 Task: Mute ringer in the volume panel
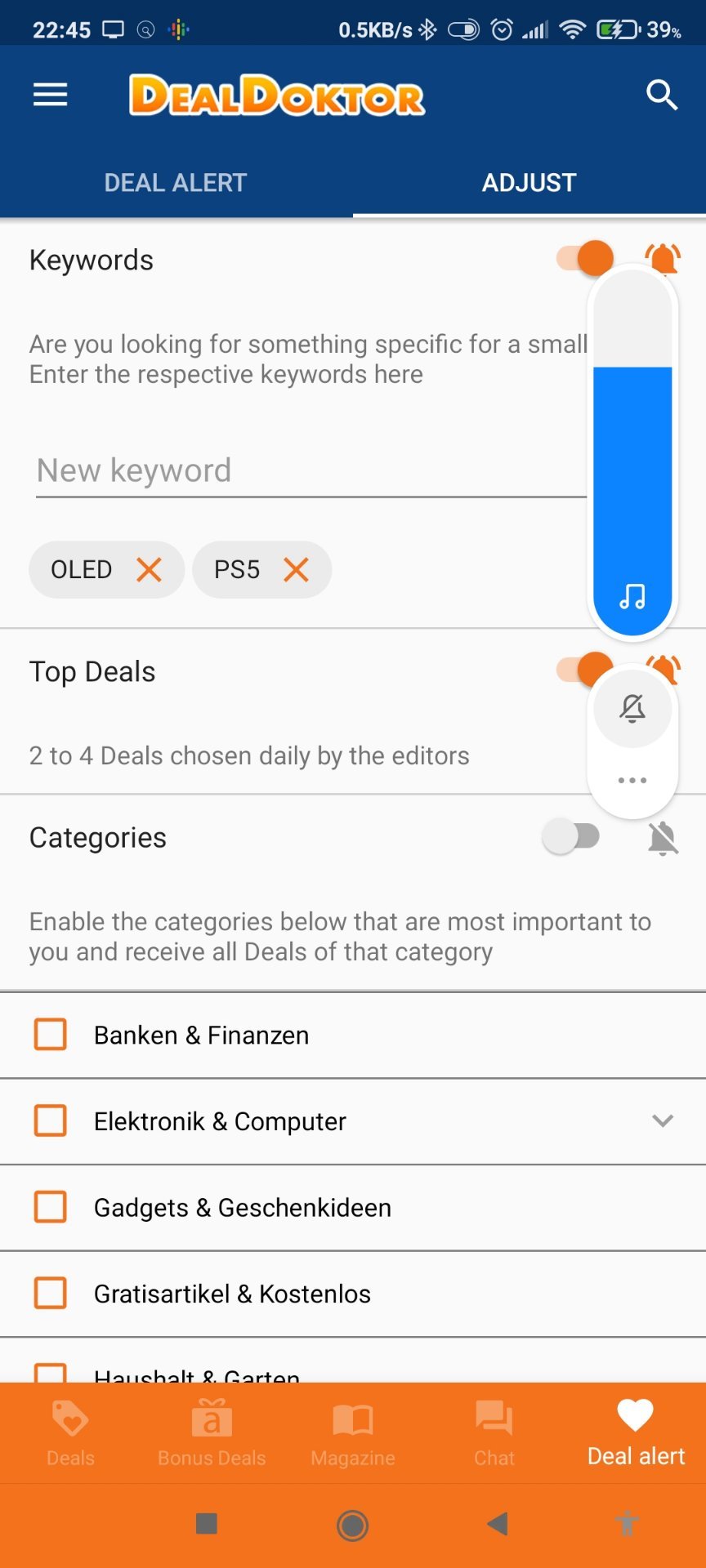(x=632, y=708)
